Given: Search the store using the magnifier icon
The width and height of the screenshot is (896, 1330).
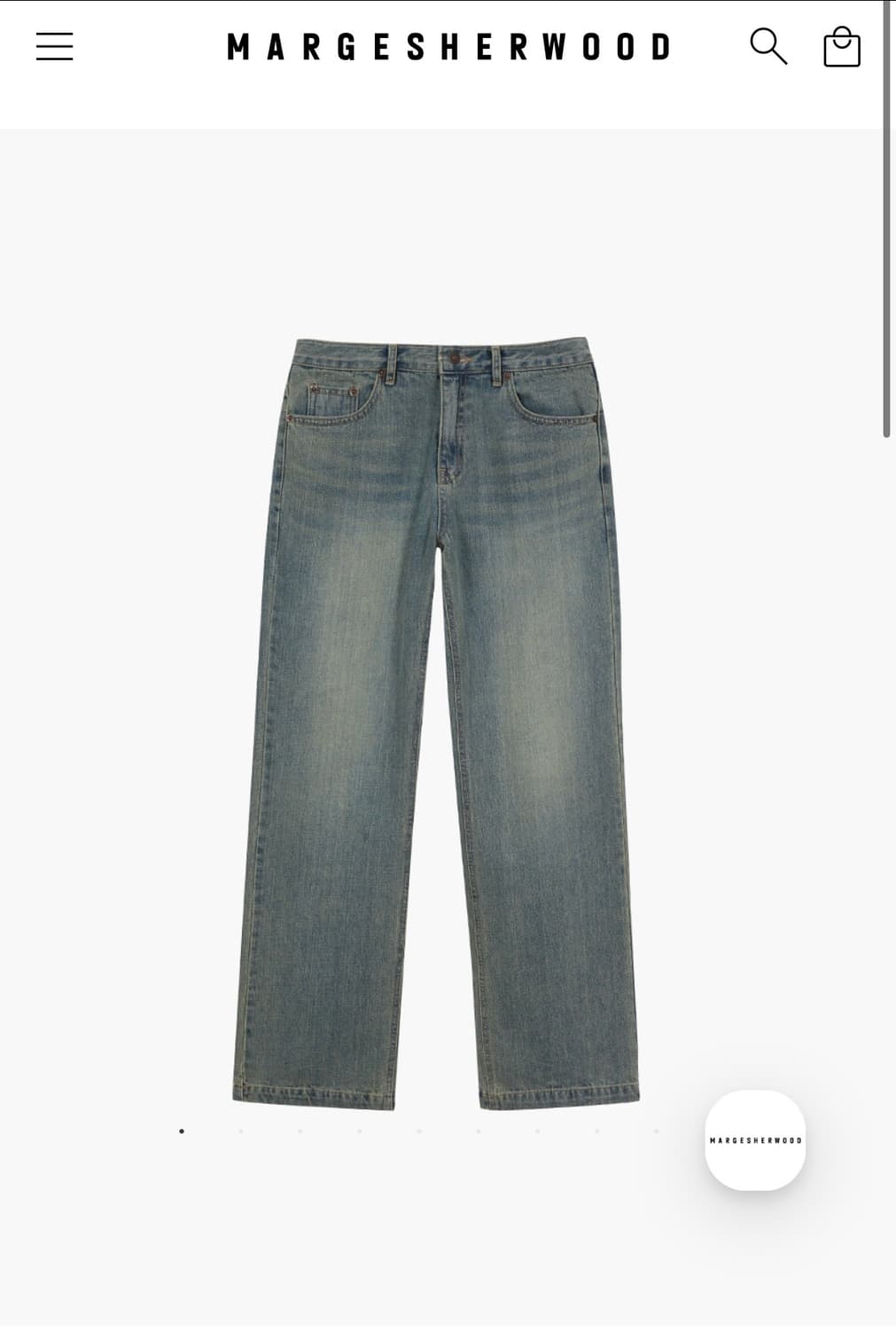Looking at the screenshot, I should point(768,47).
